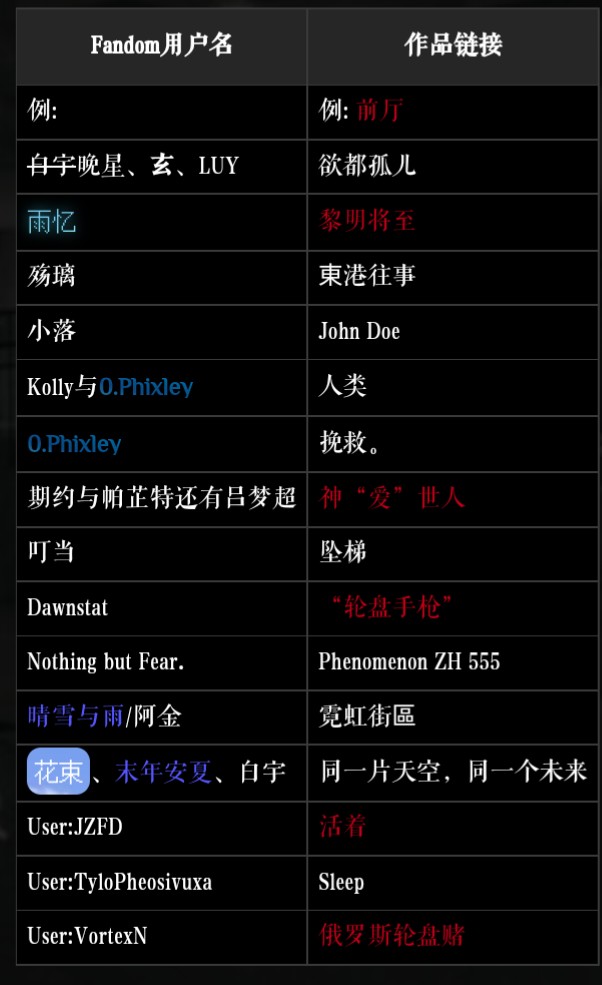Open the 黎明将至 work link
Viewport: 602px width, 985px height.
pos(367,220)
